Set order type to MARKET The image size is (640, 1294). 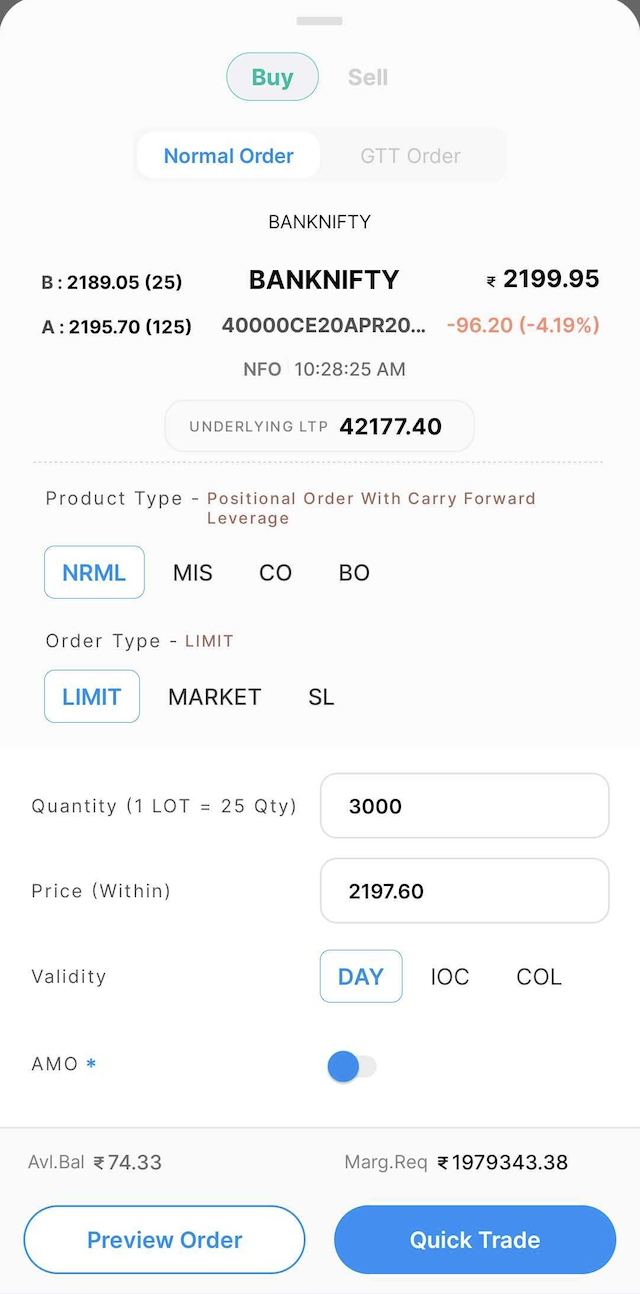[x=214, y=697]
